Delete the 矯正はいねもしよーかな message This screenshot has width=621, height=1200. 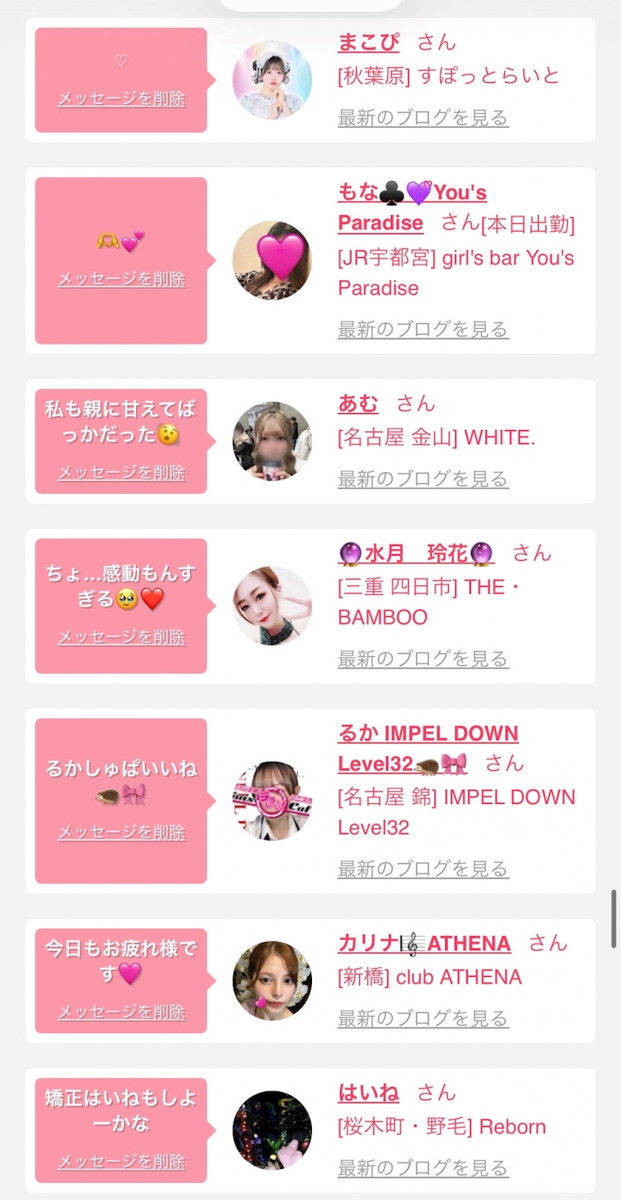pos(121,1162)
